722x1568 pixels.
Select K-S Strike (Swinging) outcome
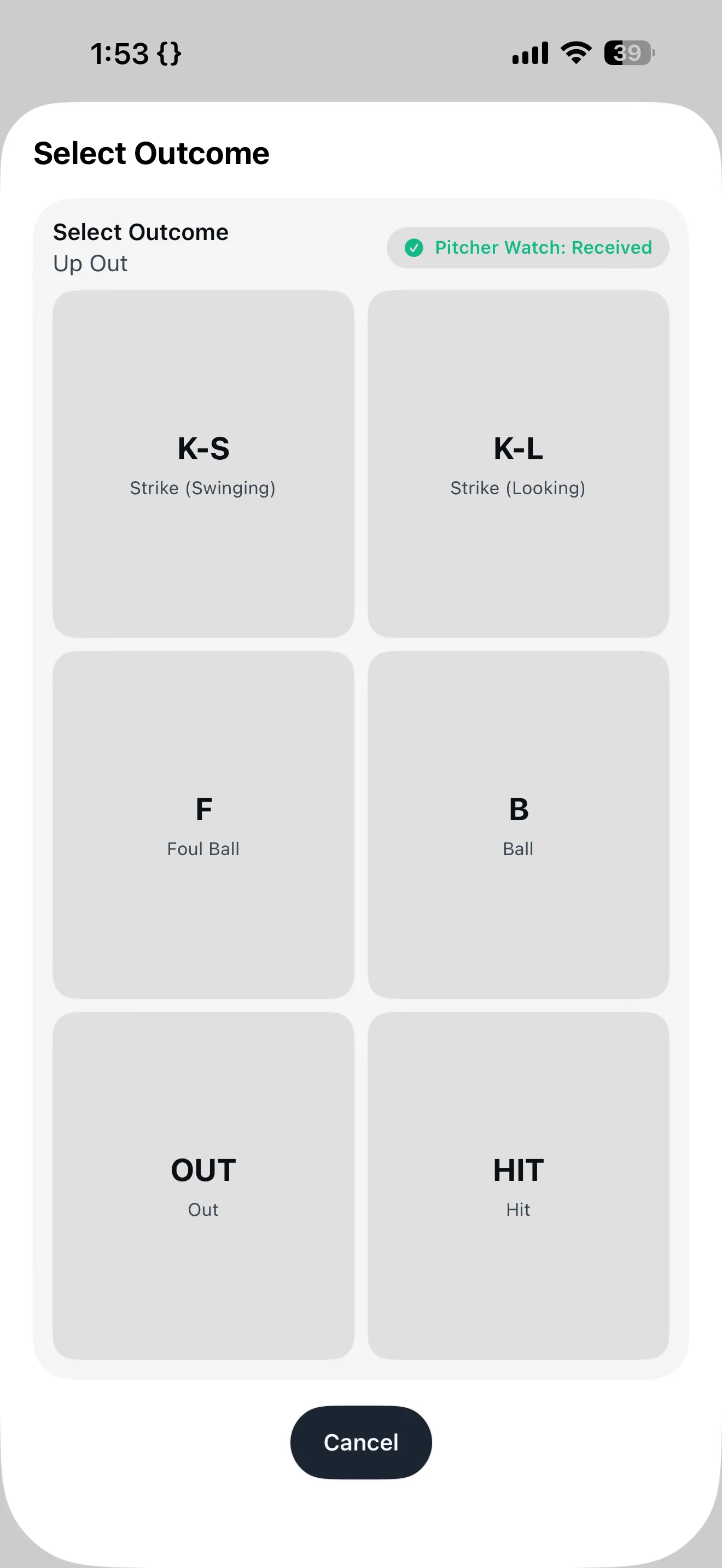203,464
